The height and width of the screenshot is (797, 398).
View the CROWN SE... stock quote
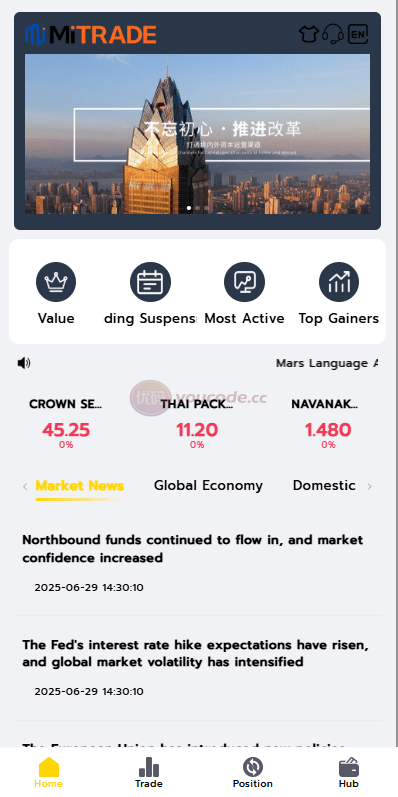point(66,424)
